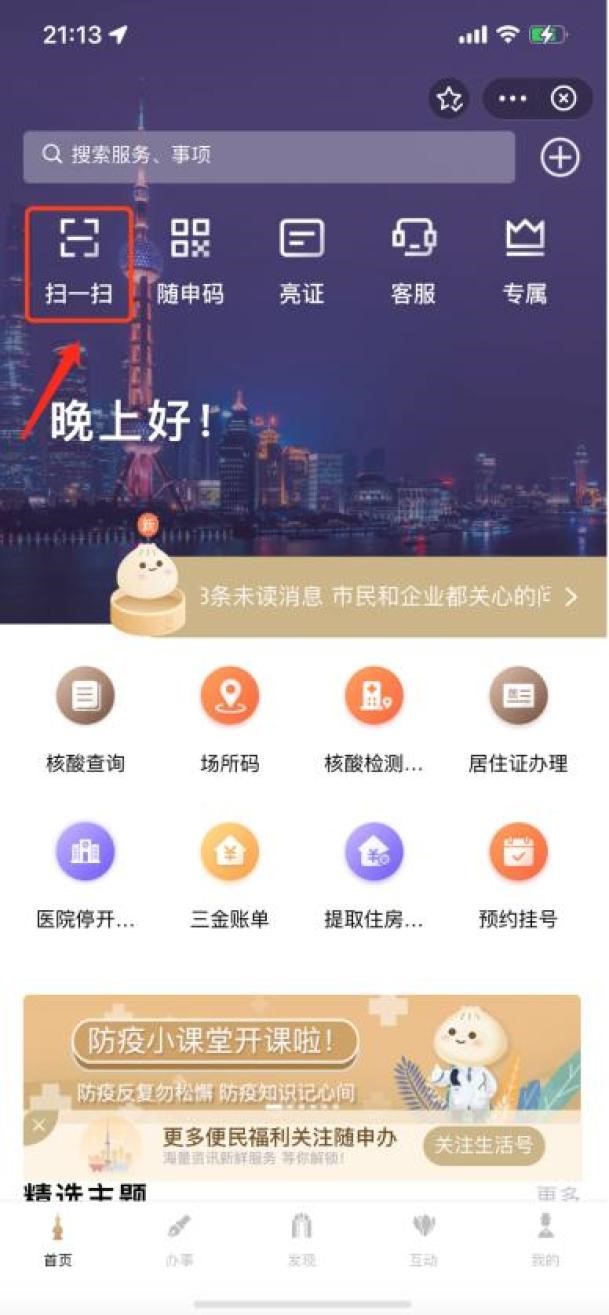Open 预约挂号 appointment booking
The height and width of the screenshot is (1315, 609).
(x=518, y=873)
